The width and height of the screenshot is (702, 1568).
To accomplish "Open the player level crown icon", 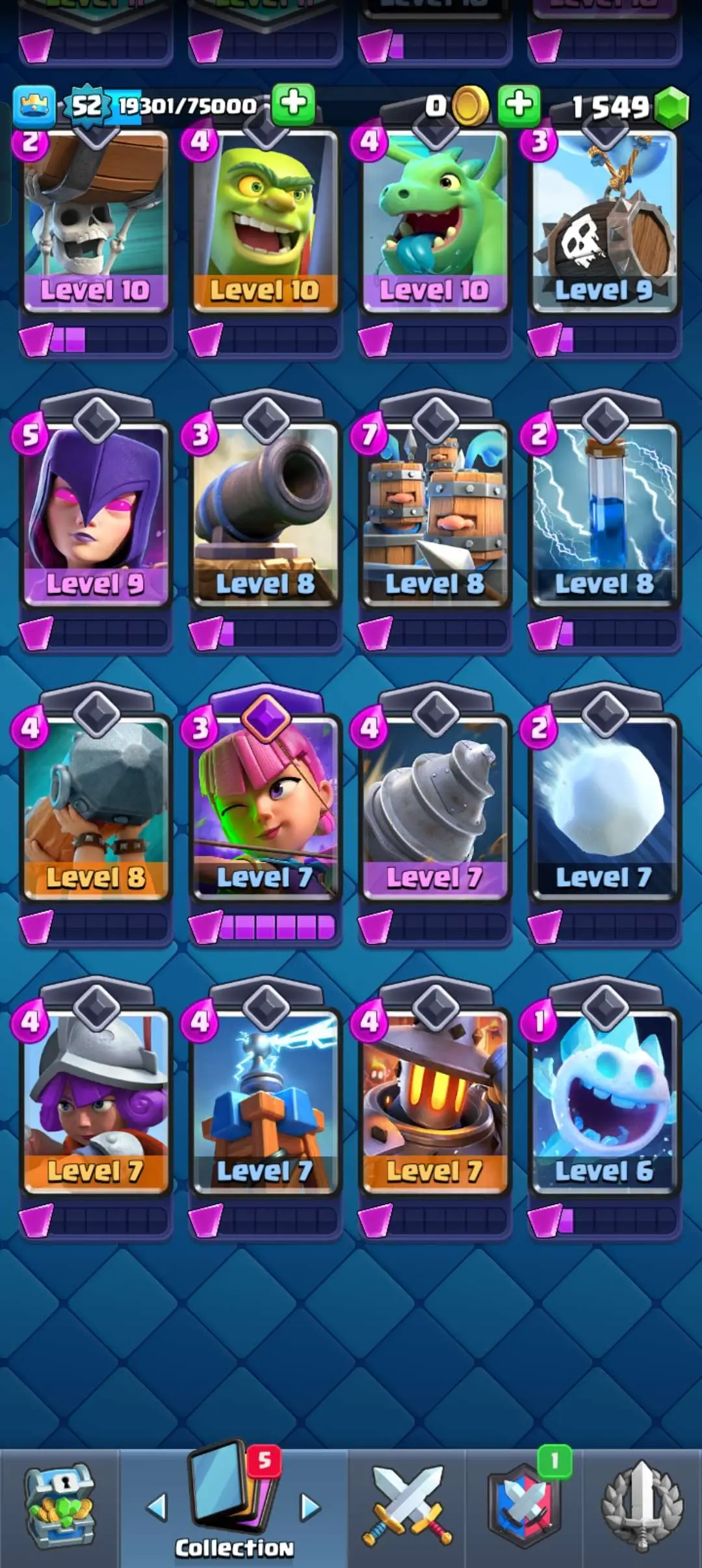I will 34,106.
